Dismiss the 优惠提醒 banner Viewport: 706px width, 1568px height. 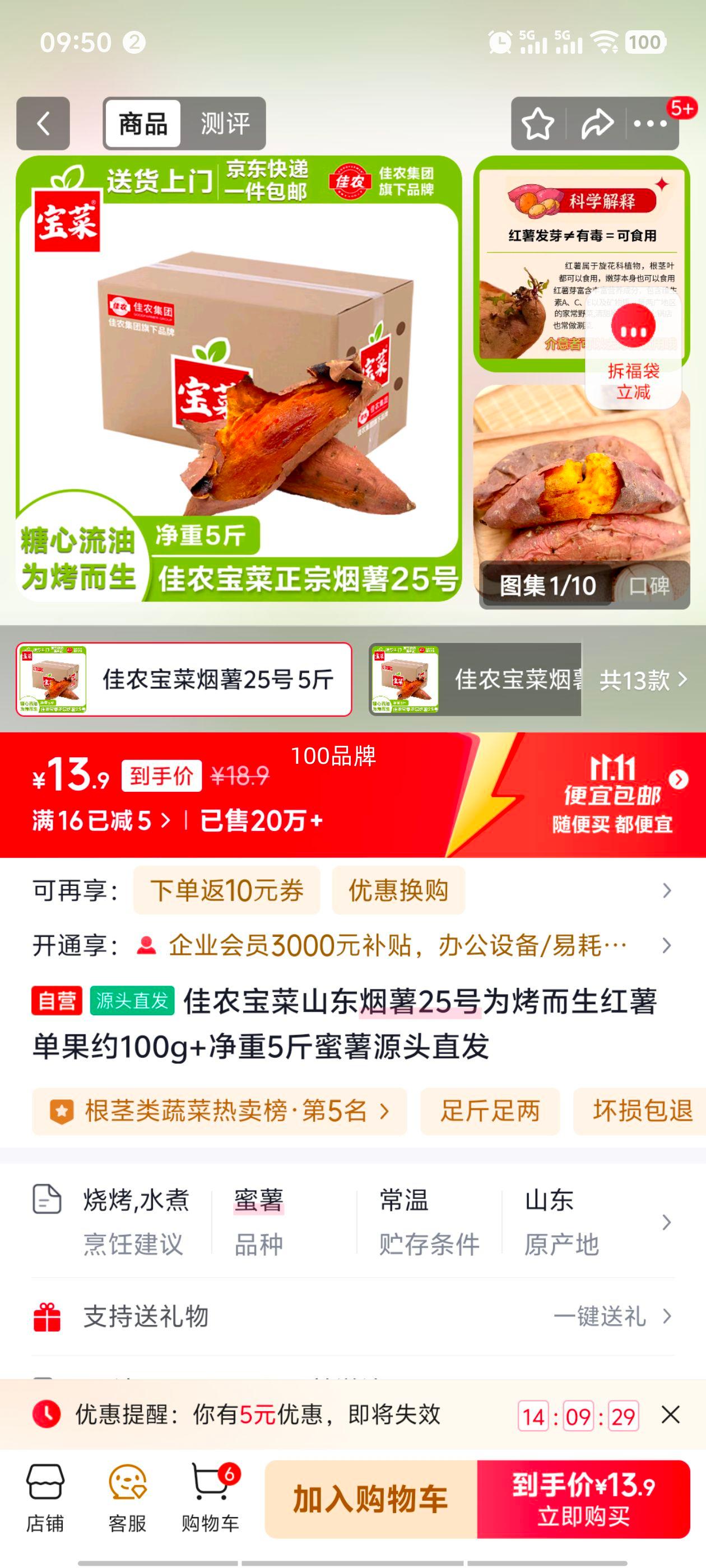(670, 1415)
